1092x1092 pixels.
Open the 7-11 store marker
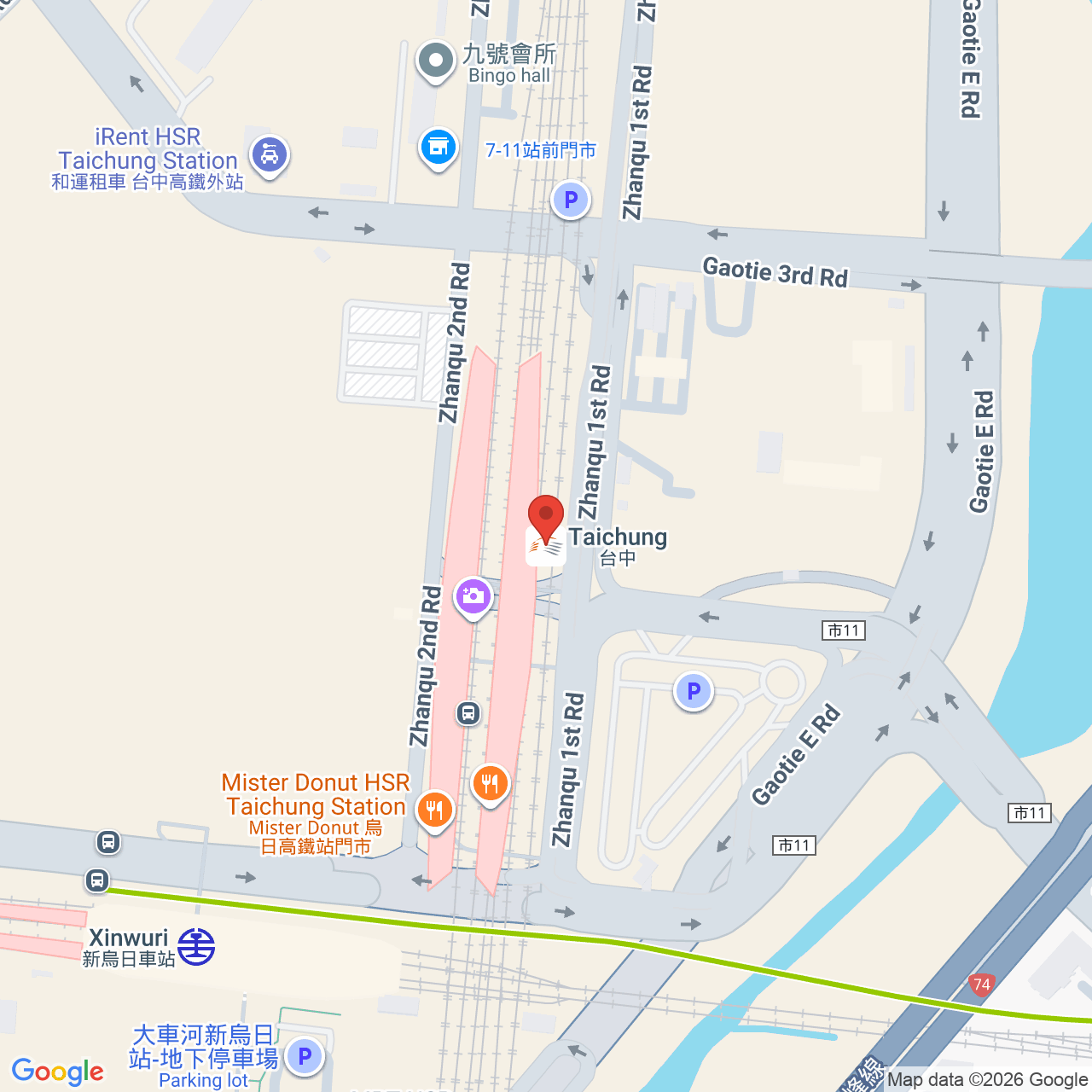tap(439, 148)
